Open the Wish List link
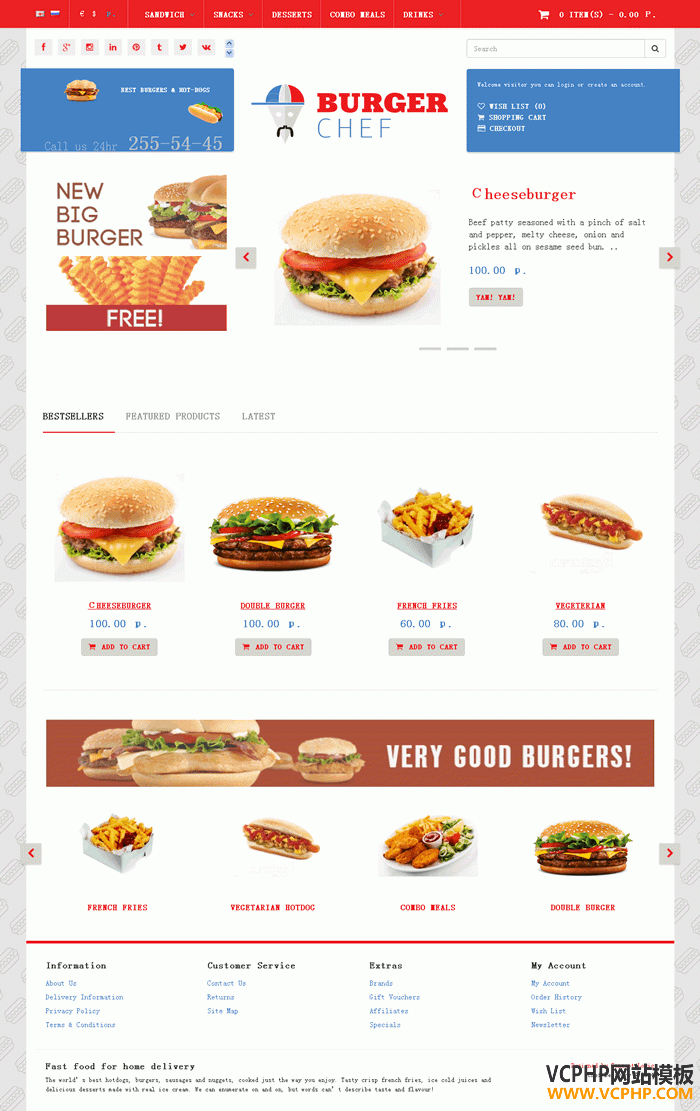This screenshot has width=700, height=1111. pos(516,106)
